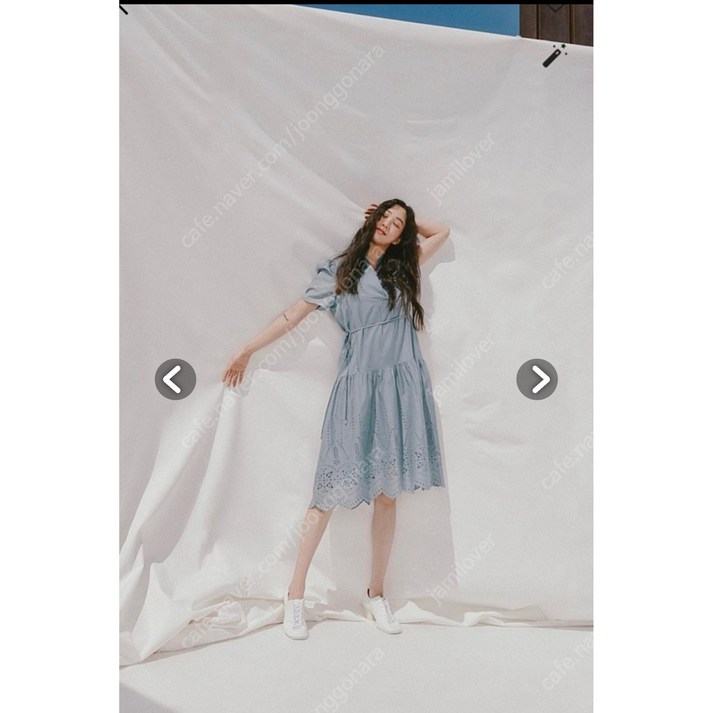Show the next photo

537,379
